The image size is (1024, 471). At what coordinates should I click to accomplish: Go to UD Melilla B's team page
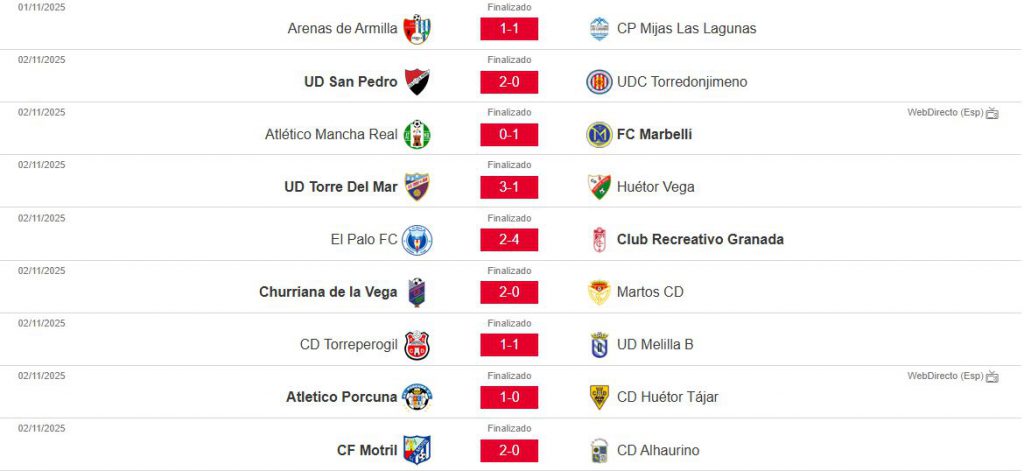[655, 345]
